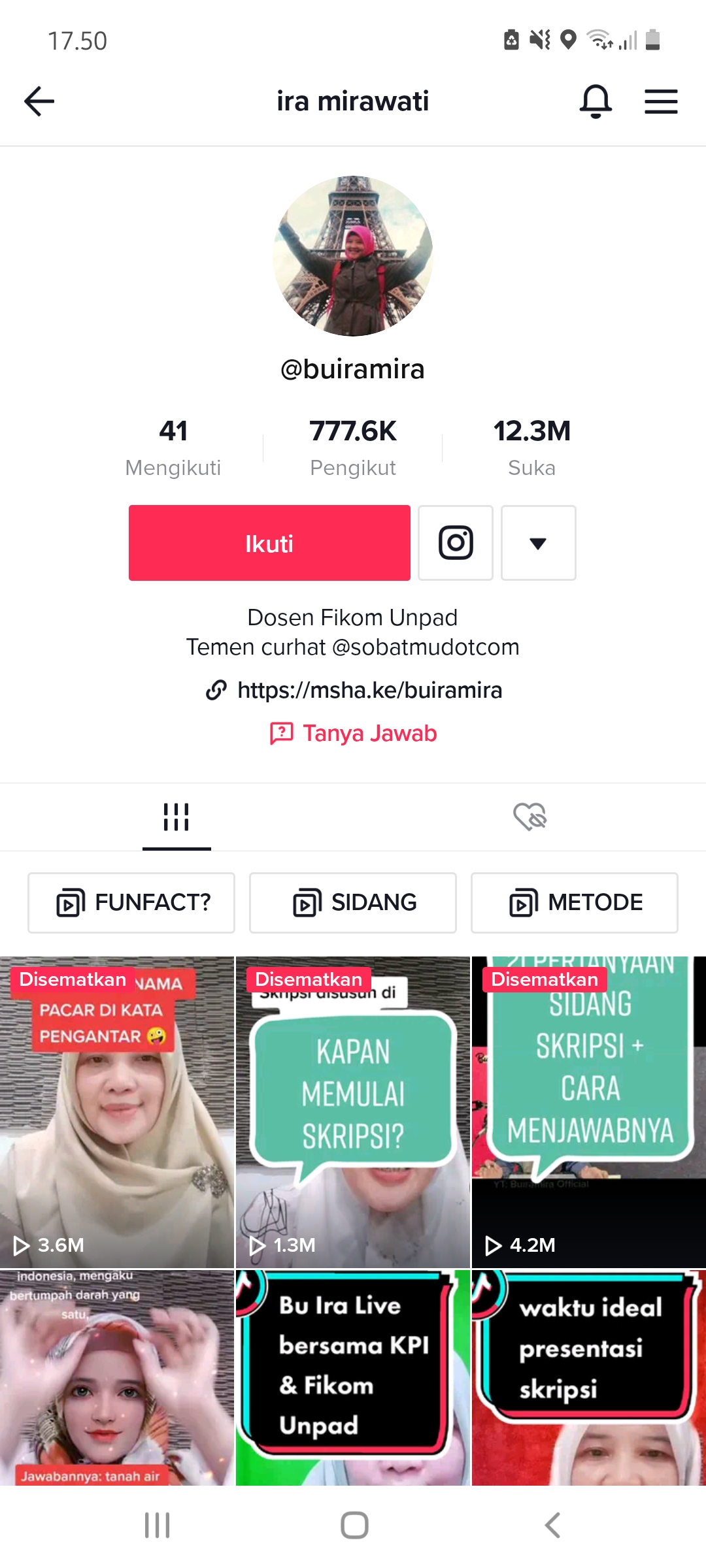Go back using the top-left arrow
The width and height of the screenshot is (706, 1568).
click(x=39, y=101)
